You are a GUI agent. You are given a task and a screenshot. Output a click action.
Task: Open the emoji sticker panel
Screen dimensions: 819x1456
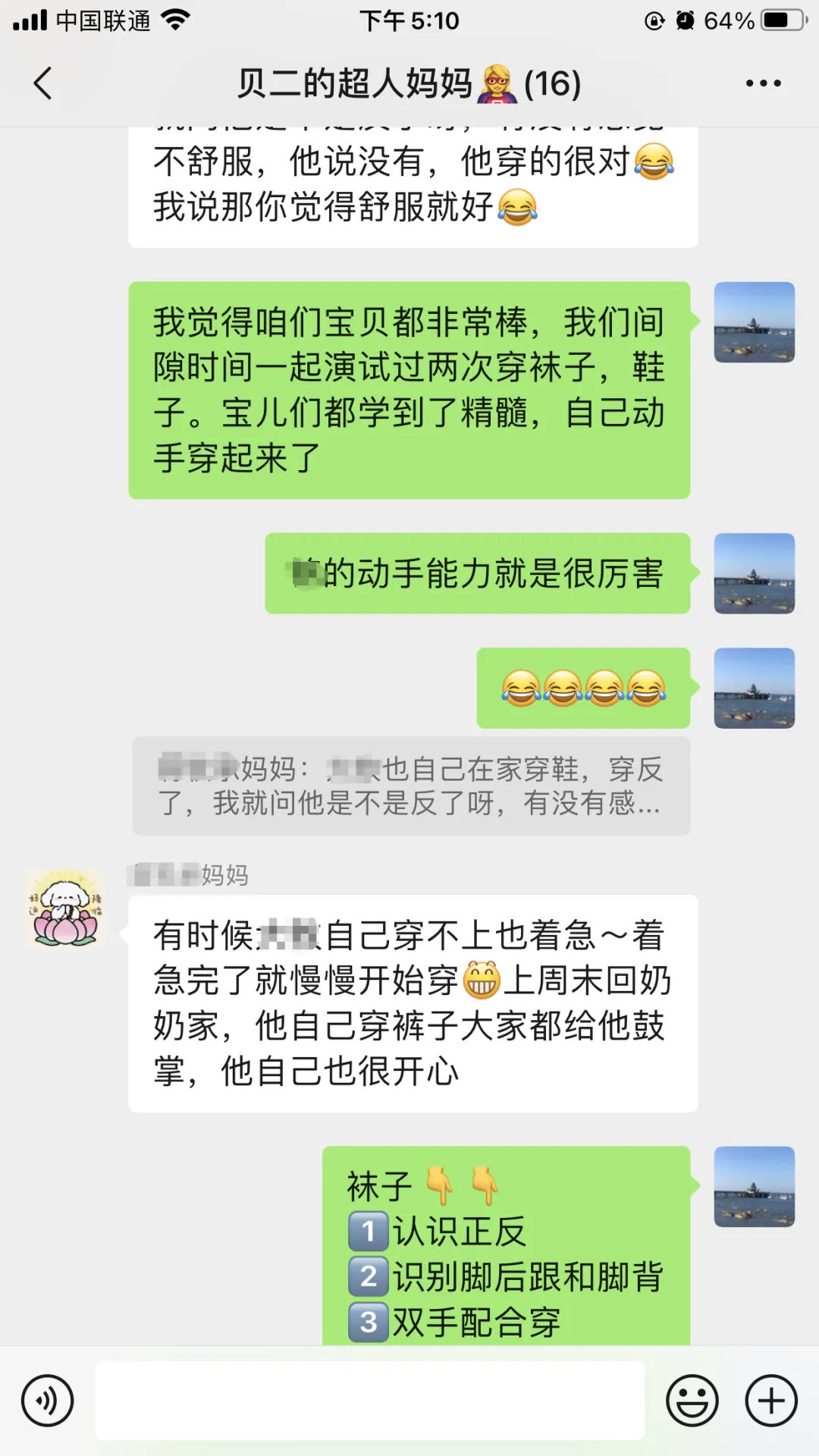(692, 1400)
